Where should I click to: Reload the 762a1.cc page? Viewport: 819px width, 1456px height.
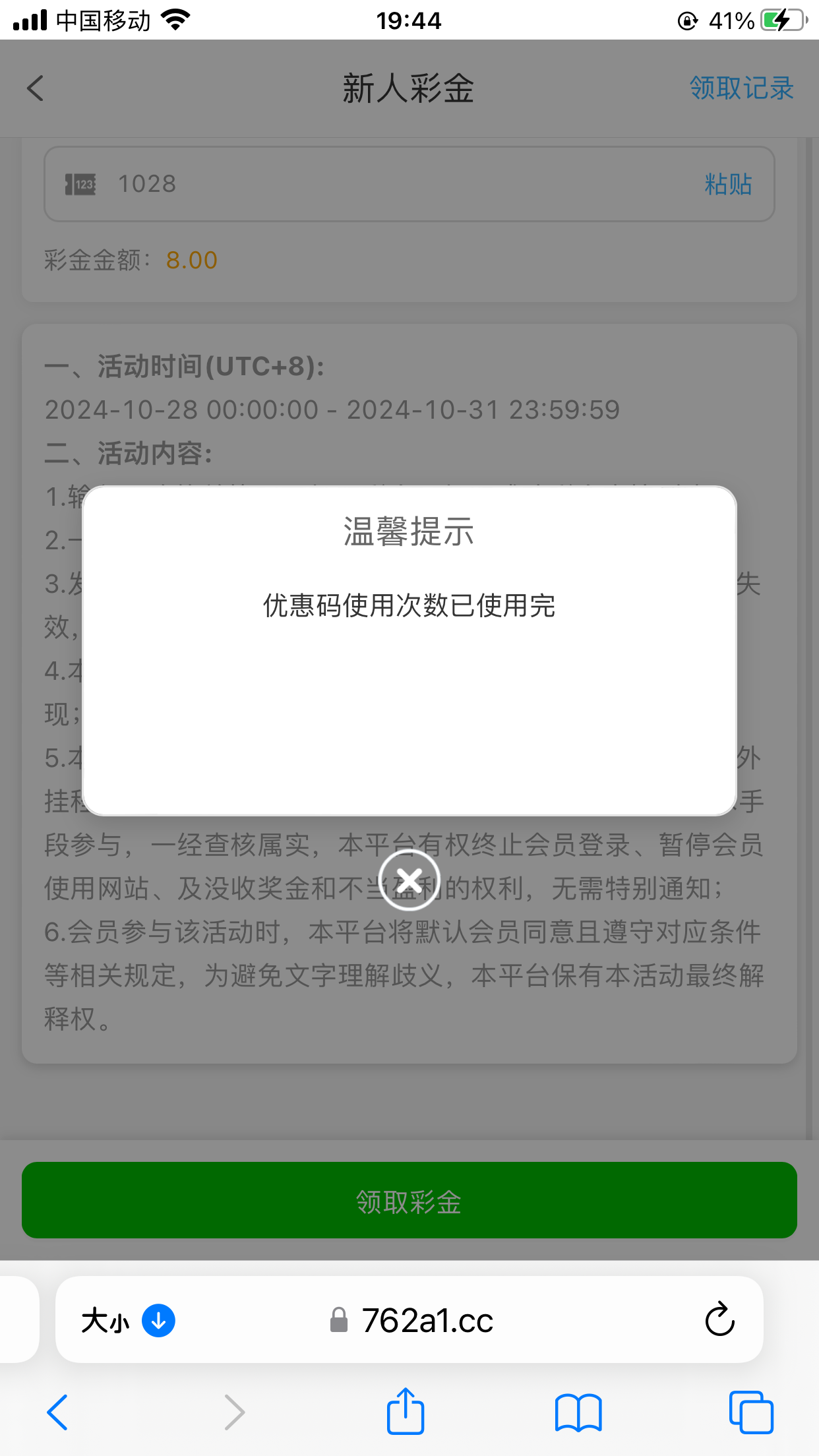[719, 1319]
